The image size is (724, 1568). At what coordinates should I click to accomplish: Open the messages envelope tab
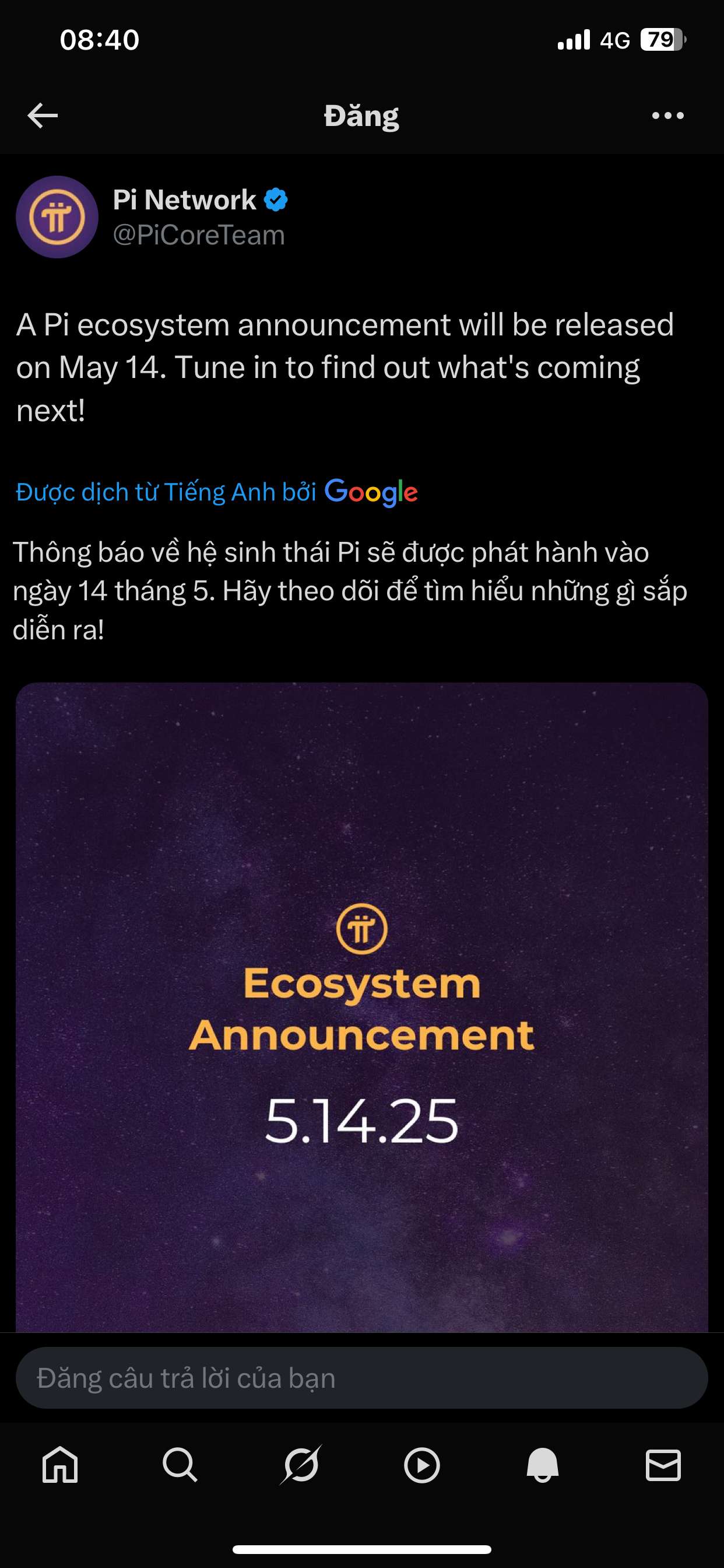tap(663, 1465)
